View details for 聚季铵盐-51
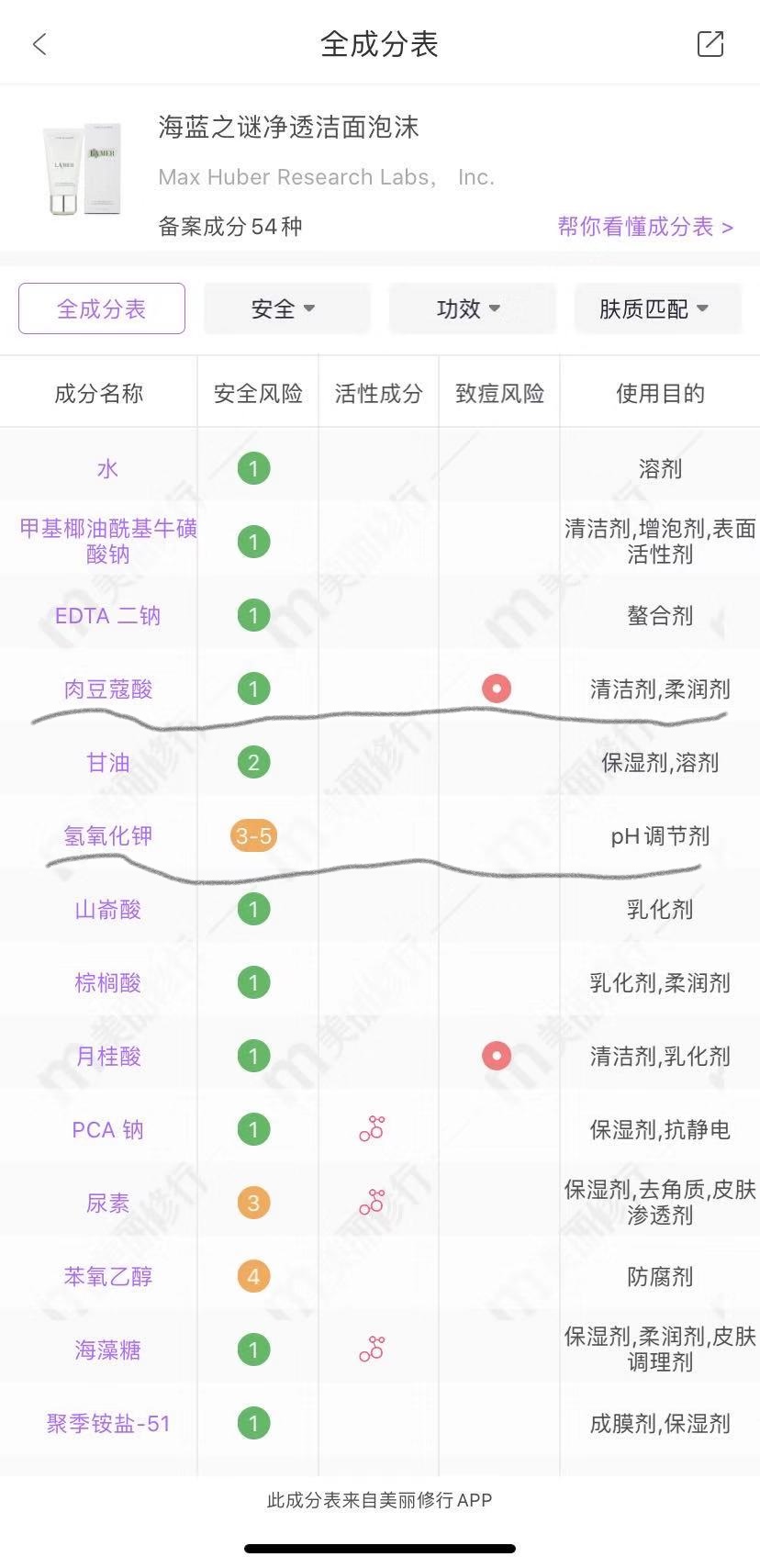Screen dimensions: 760x1568 click(x=108, y=1423)
